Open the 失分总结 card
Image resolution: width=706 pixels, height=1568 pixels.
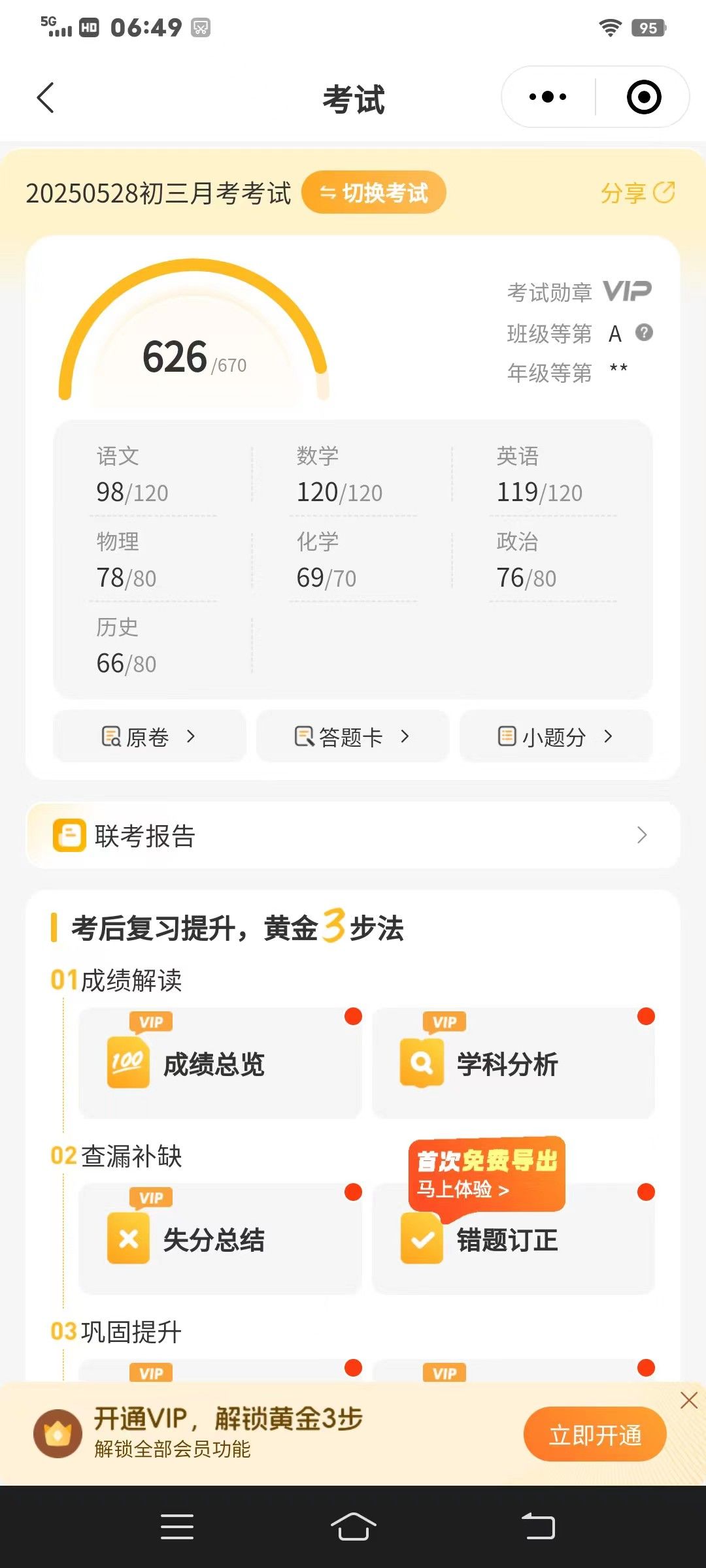click(220, 1239)
